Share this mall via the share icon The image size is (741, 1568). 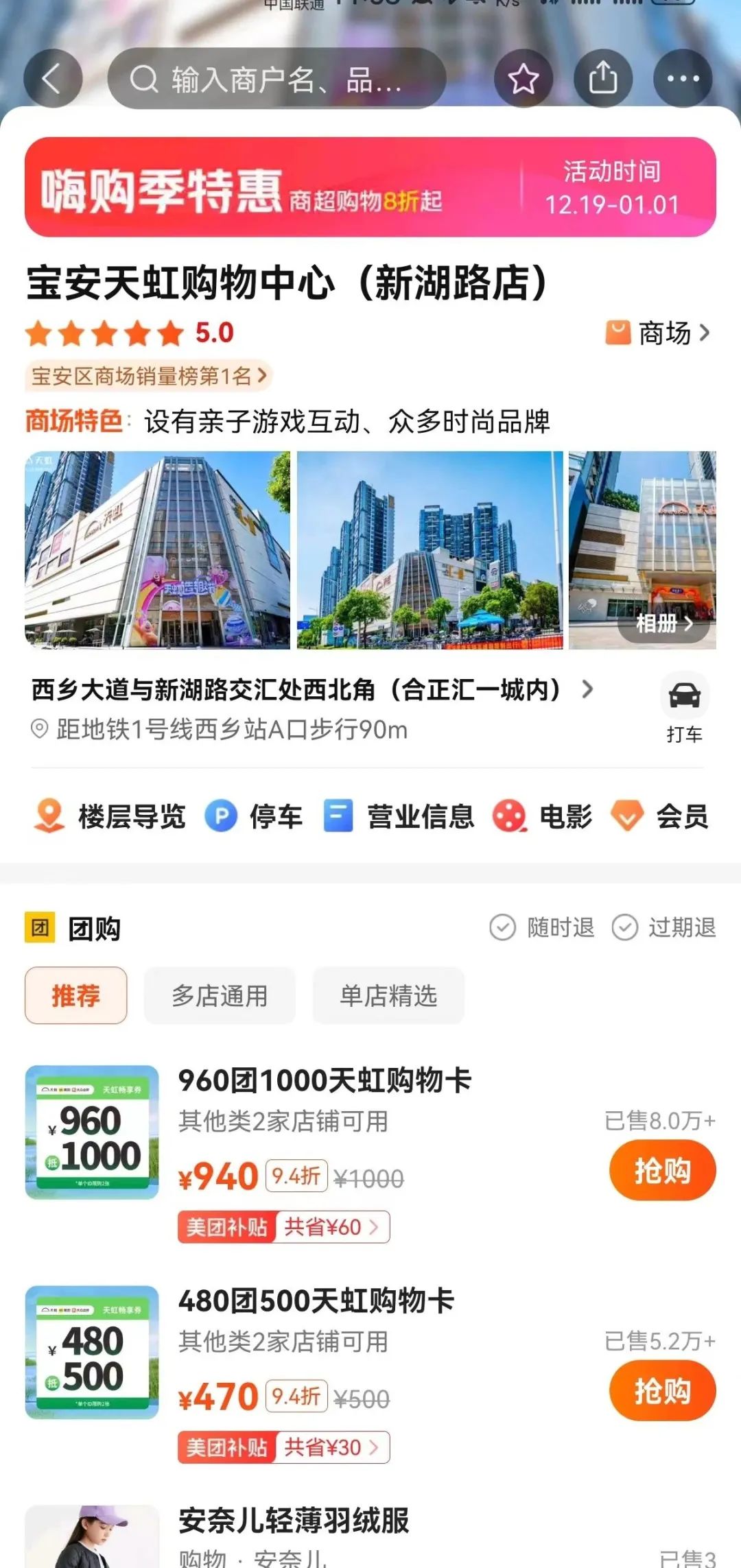(602, 78)
